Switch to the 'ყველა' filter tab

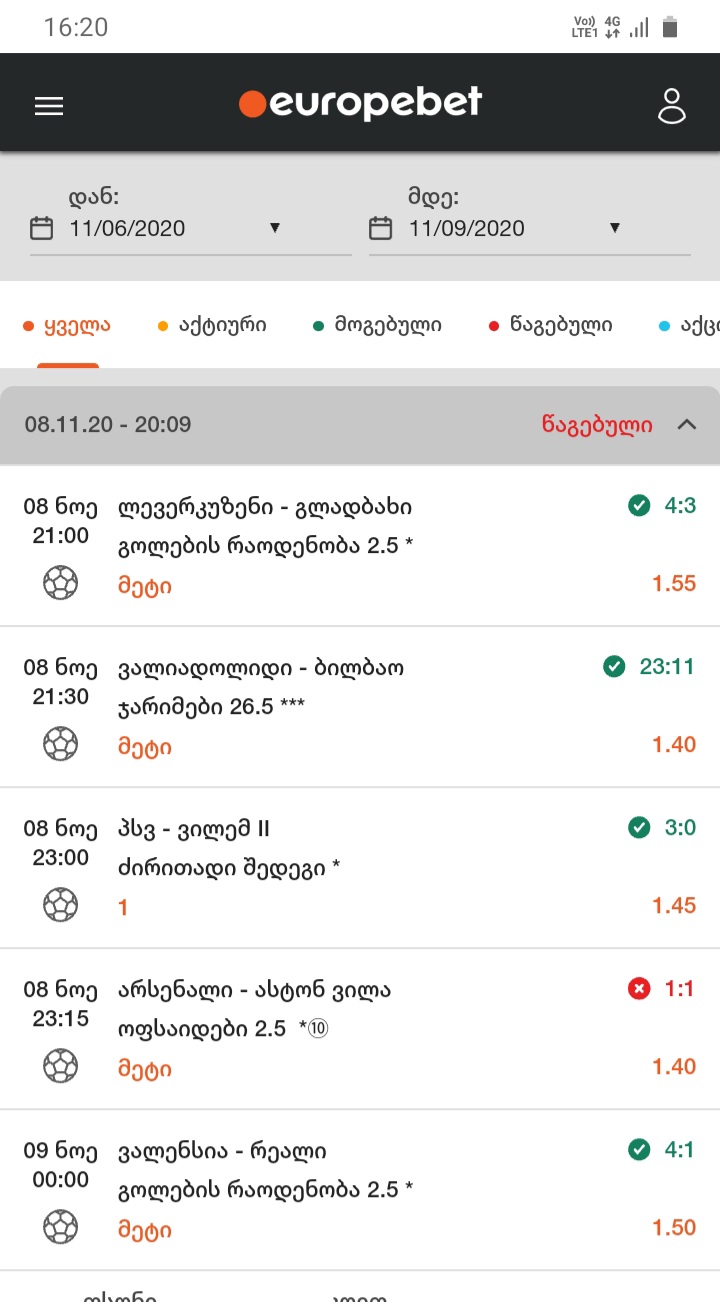(x=68, y=325)
